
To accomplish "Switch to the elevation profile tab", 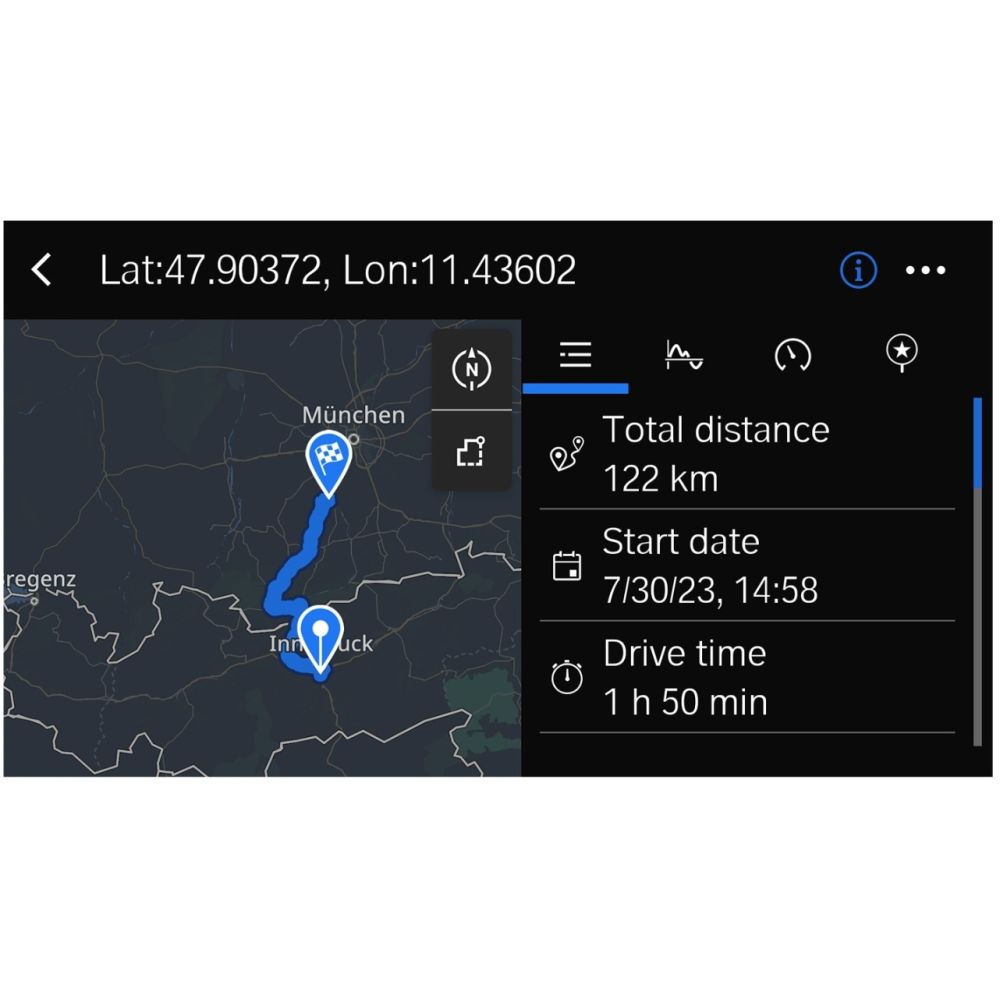I will point(684,355).
